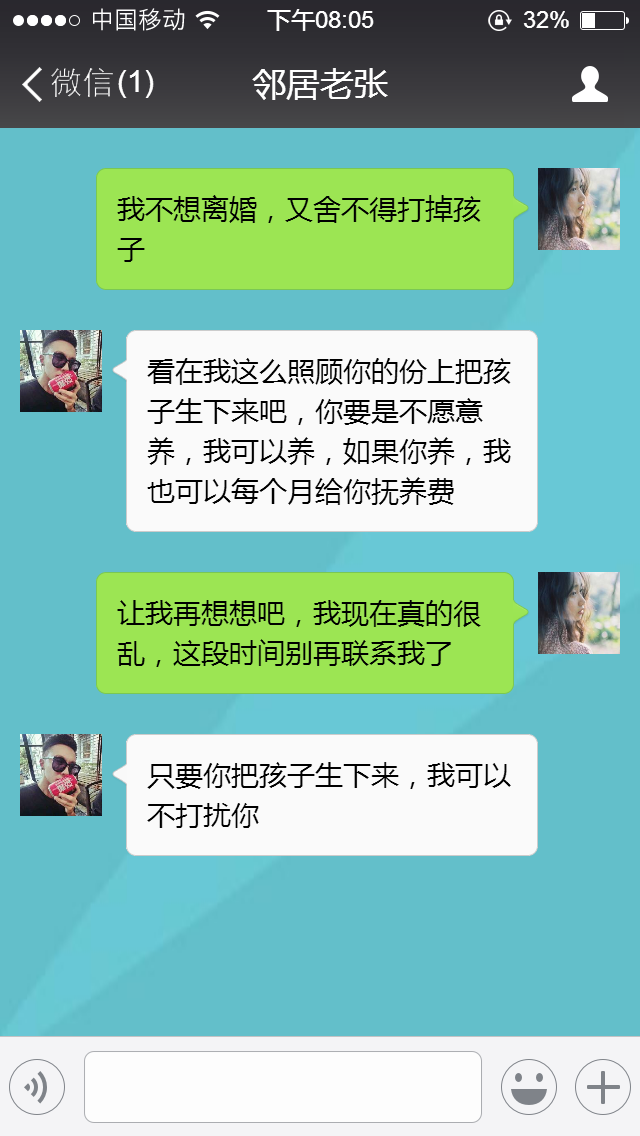Switch to voice message input
The width and height of the screenshot is (640, 1136).
pyautogui.click(x=37, y=1086)
